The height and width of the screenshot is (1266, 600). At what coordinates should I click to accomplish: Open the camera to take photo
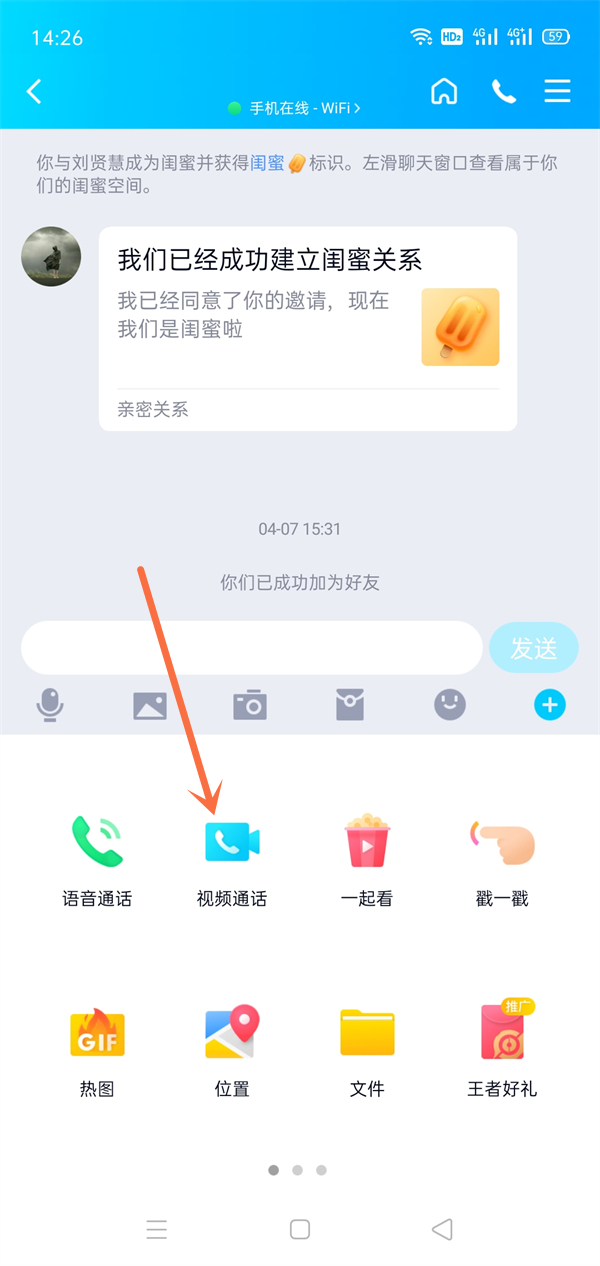[x=250, y=705]
